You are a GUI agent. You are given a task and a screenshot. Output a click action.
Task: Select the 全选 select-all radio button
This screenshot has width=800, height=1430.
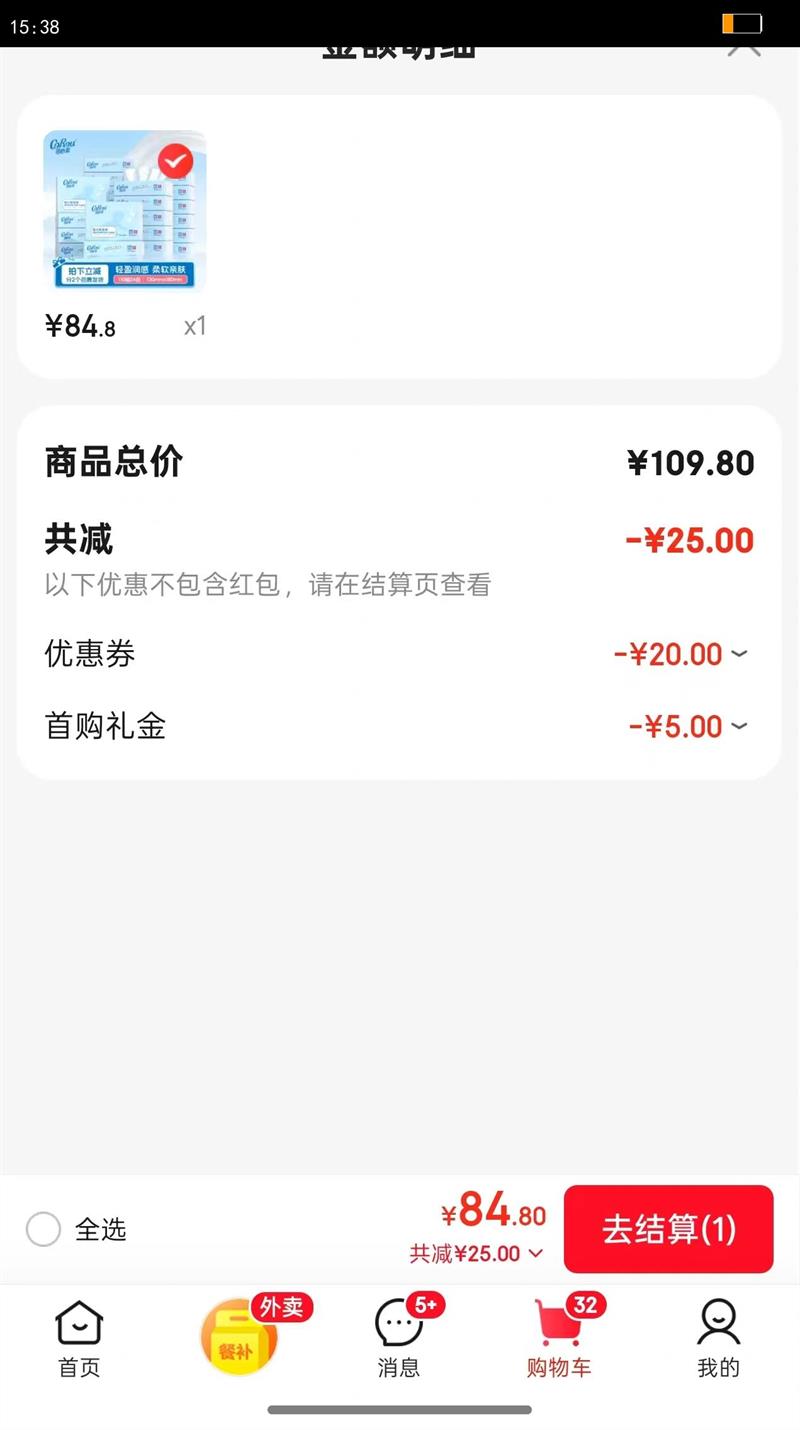44,1229
